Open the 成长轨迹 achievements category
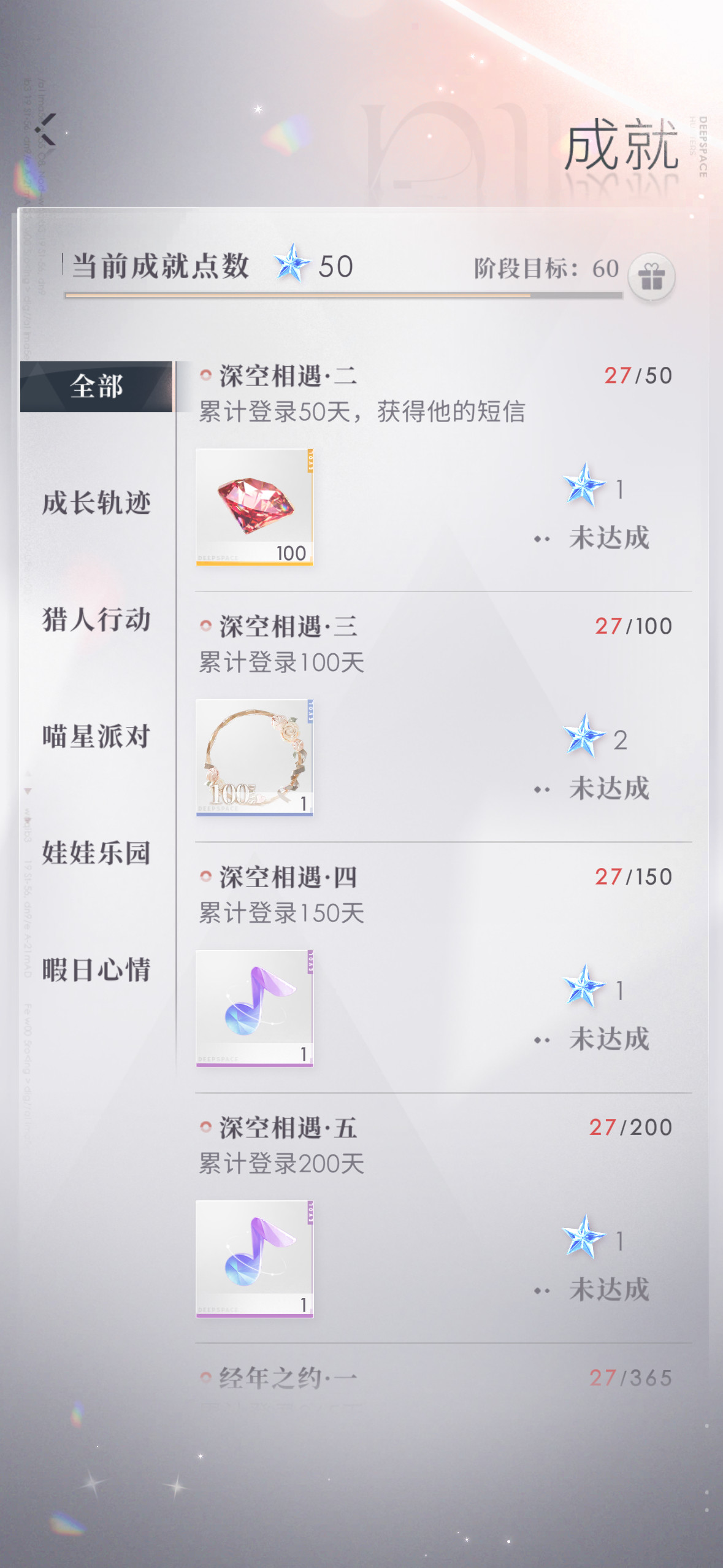This screenshot has height=1568, width=723. pos(98,503)
